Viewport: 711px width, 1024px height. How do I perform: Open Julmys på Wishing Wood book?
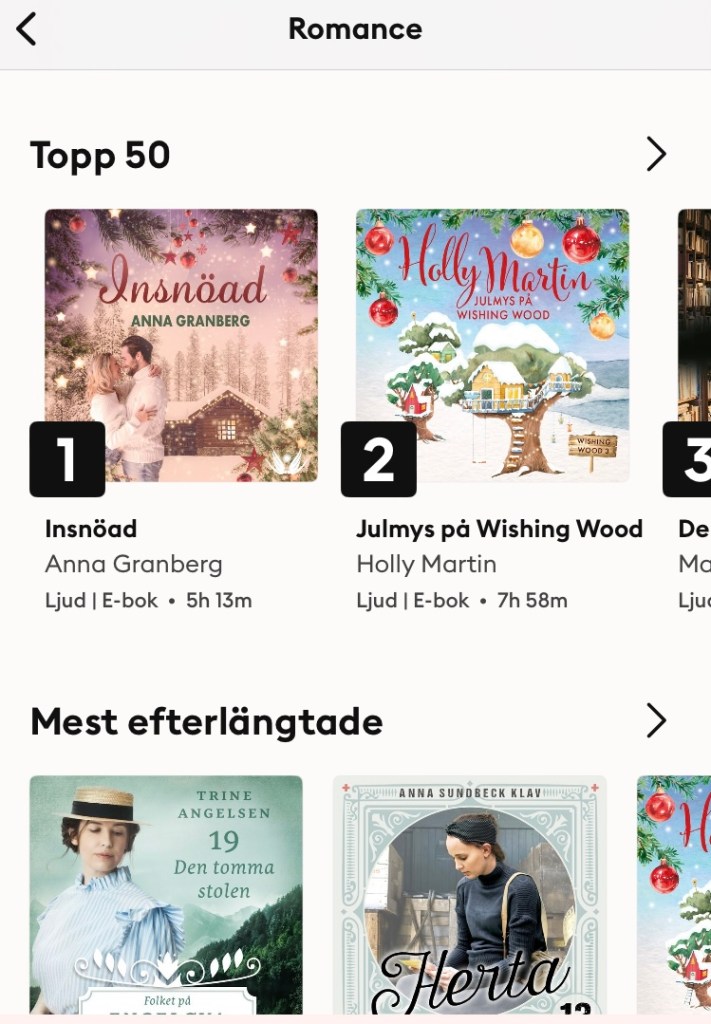click(x=492, y=345)
